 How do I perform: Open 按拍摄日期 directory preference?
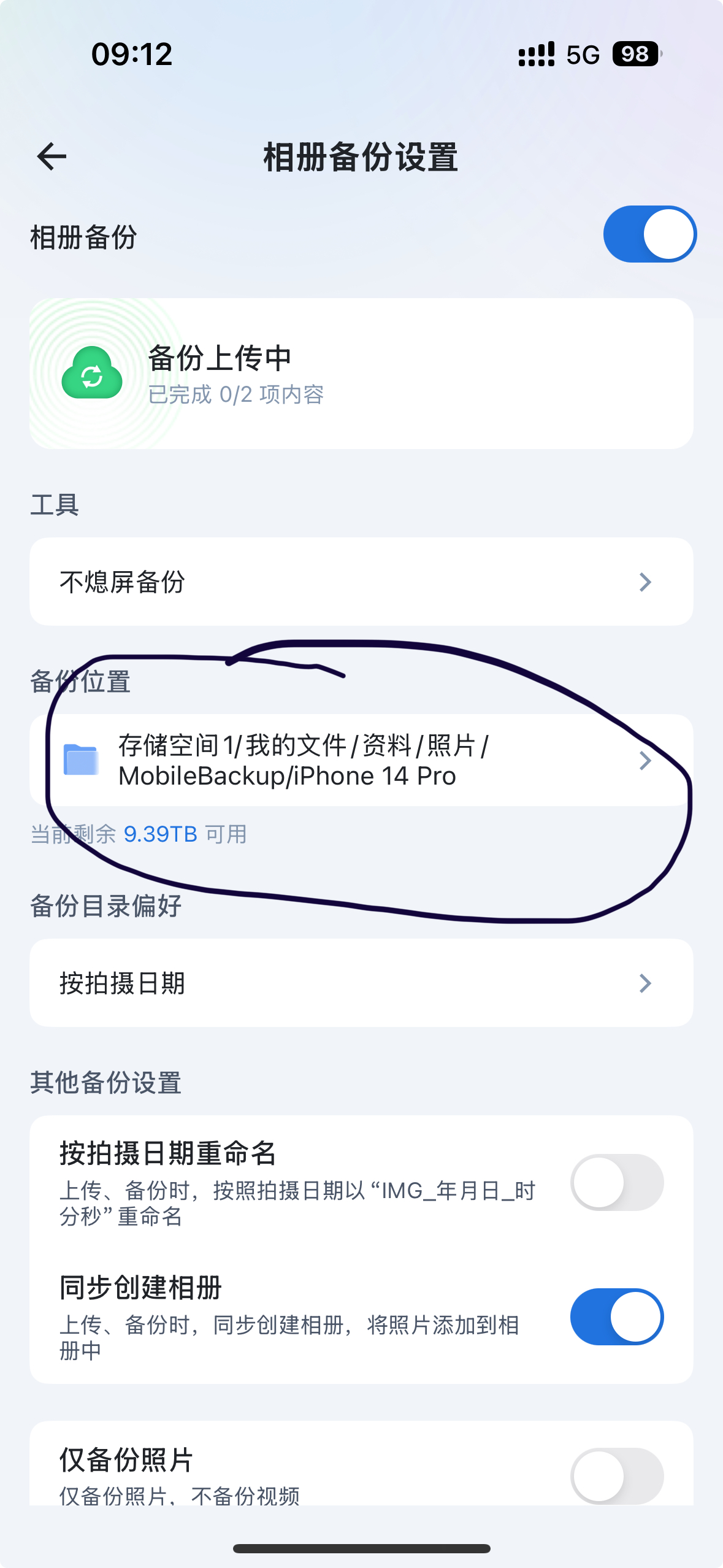tap(361, 983)
